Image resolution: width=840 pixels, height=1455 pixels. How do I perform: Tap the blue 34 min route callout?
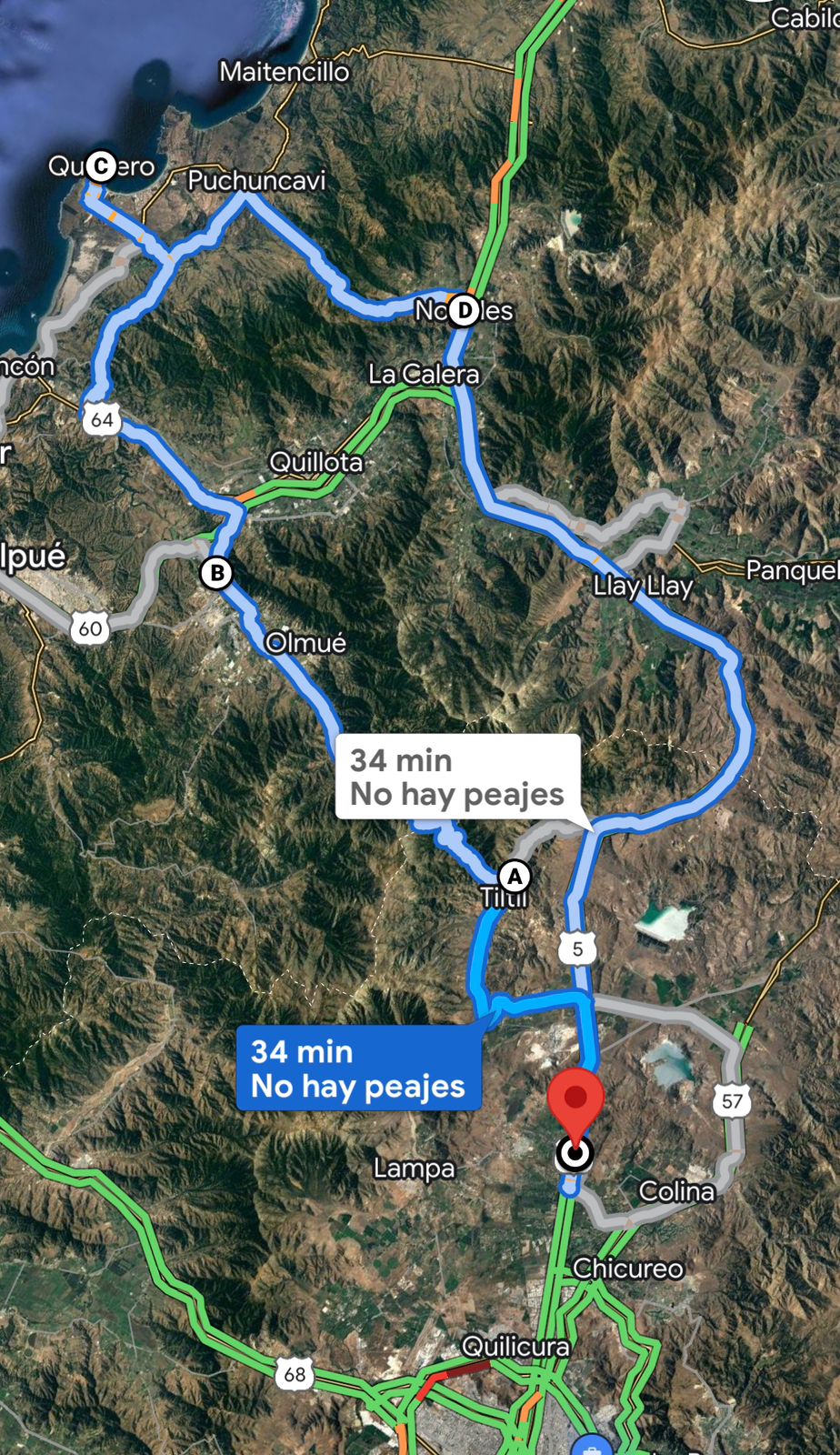coord(357,1069)
